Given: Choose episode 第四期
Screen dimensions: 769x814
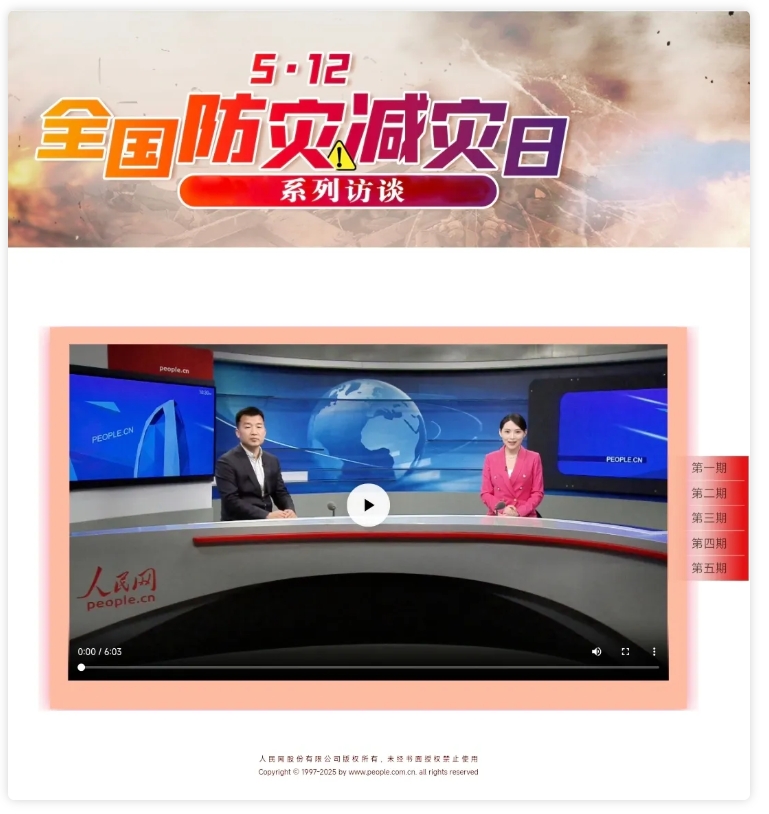Looking at the screenshot, I should (709, 543).
